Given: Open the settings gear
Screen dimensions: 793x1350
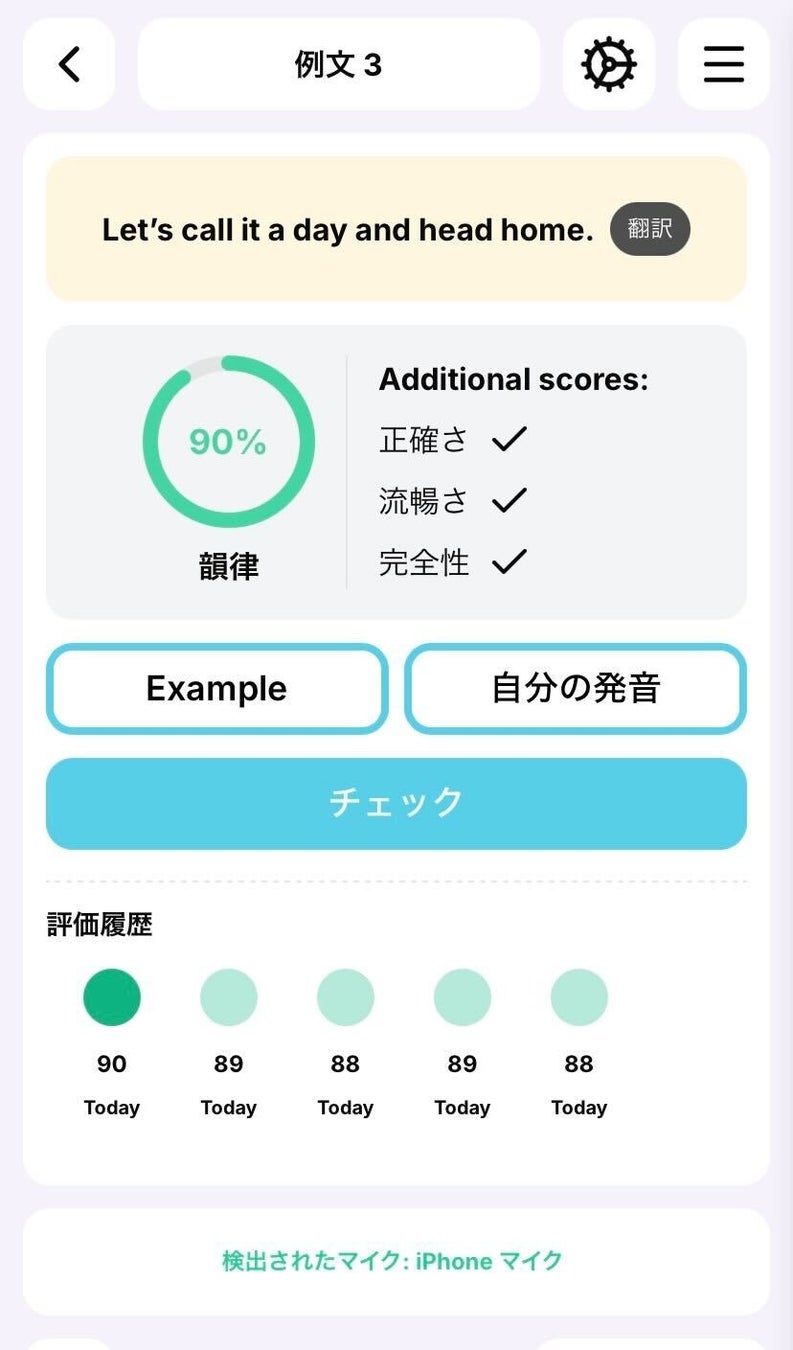Looking at the screenshot, I should coord(608,65).
